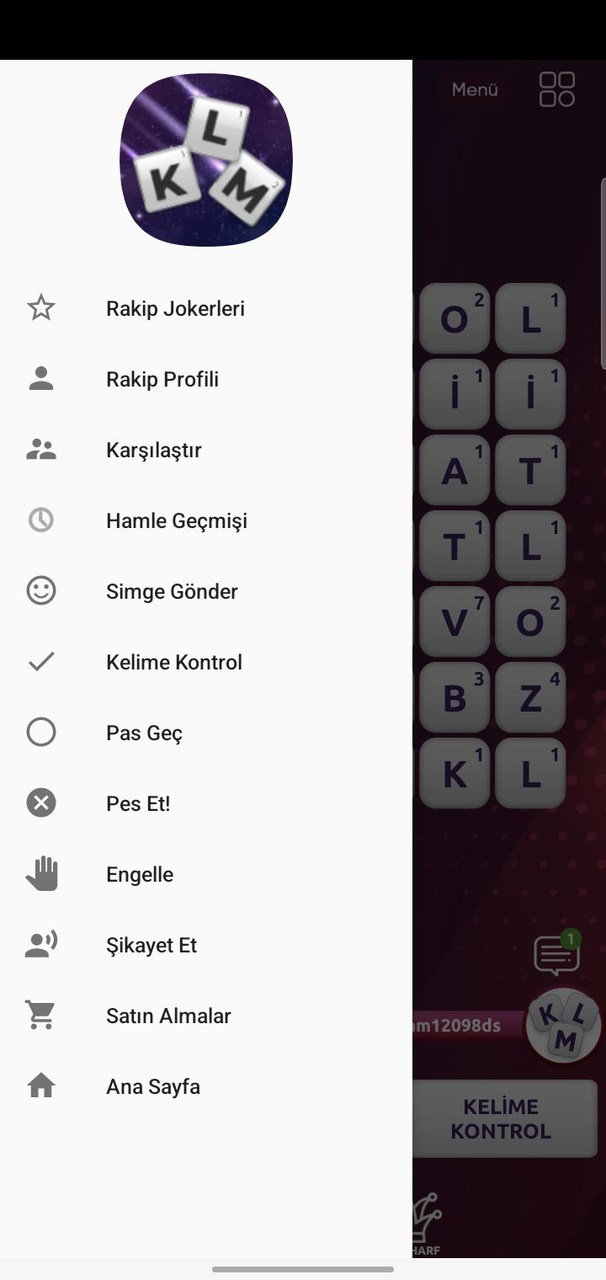Viewport: 606px width, 1280px height.
Task: Open Rakip Jokerleri from the drawer
Action: click(175, 308)
